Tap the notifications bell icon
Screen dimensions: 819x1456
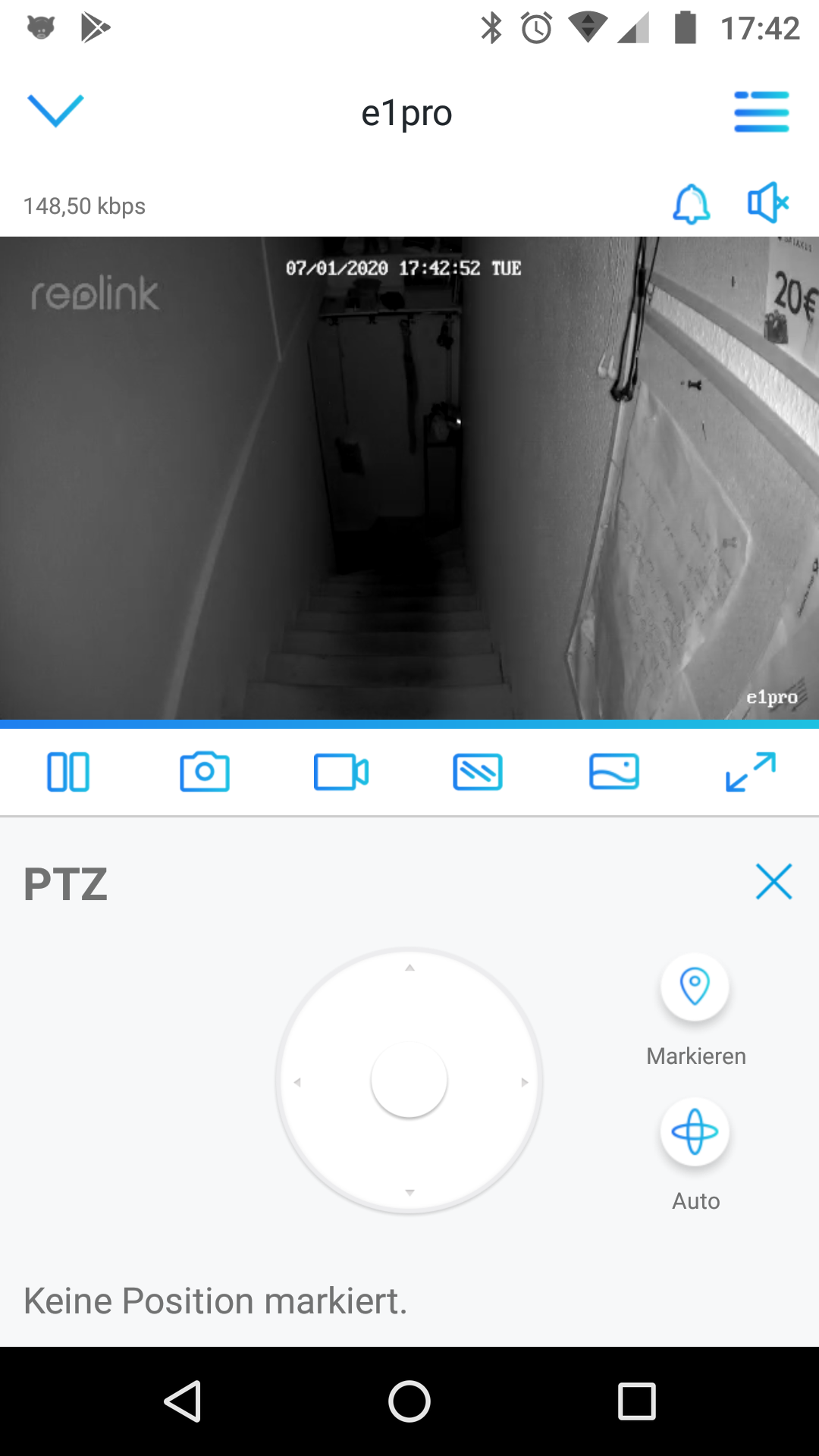pos(692,204)
